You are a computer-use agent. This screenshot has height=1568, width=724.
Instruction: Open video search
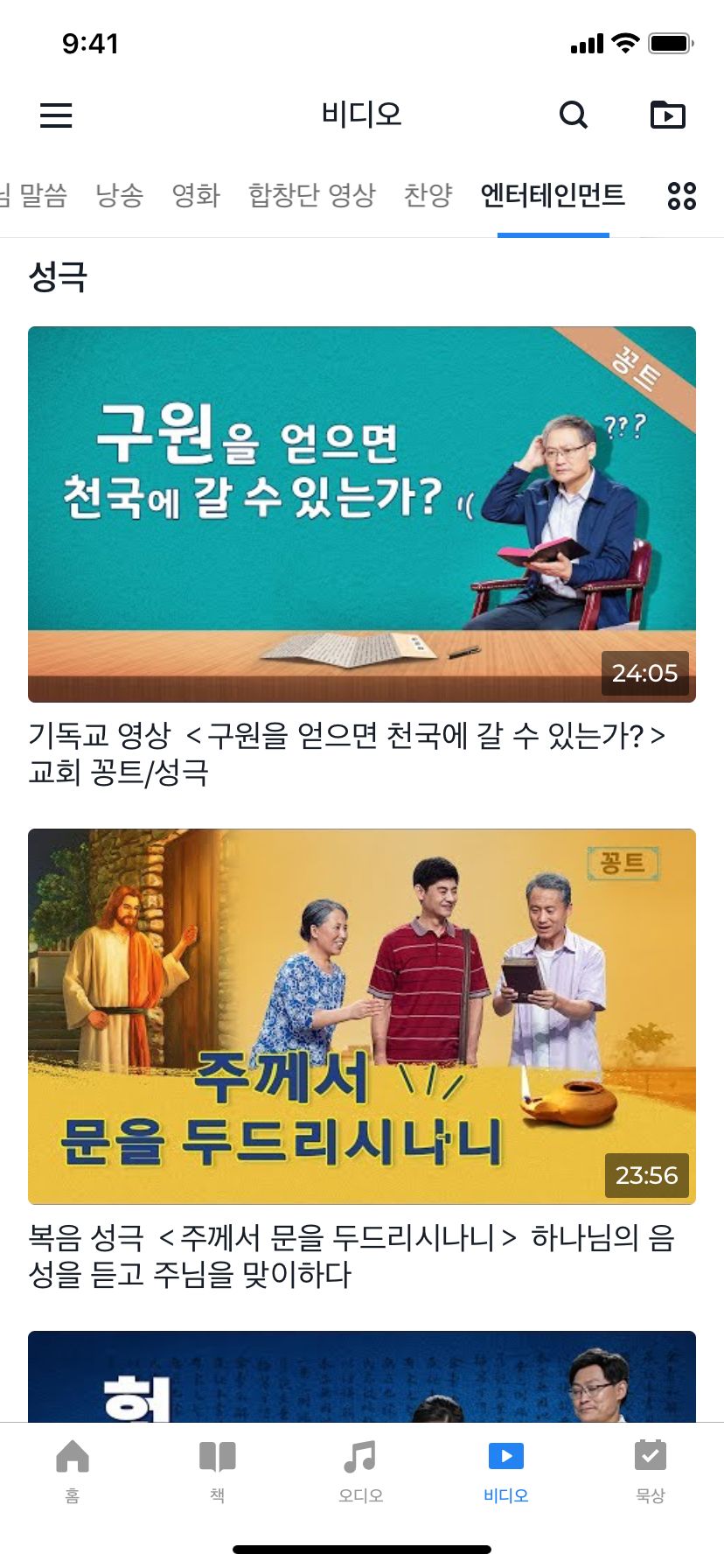click(x=573, y=115)
